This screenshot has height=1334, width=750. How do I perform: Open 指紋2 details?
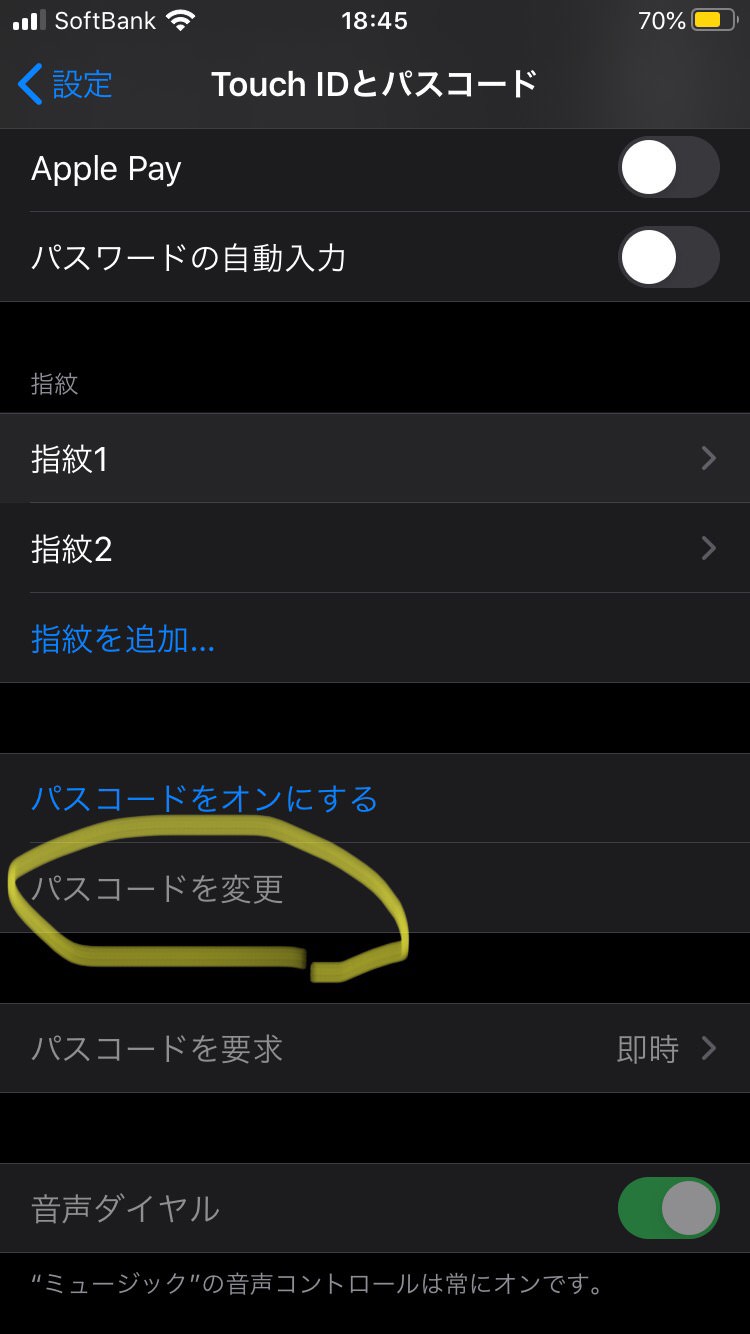point(374,549)
